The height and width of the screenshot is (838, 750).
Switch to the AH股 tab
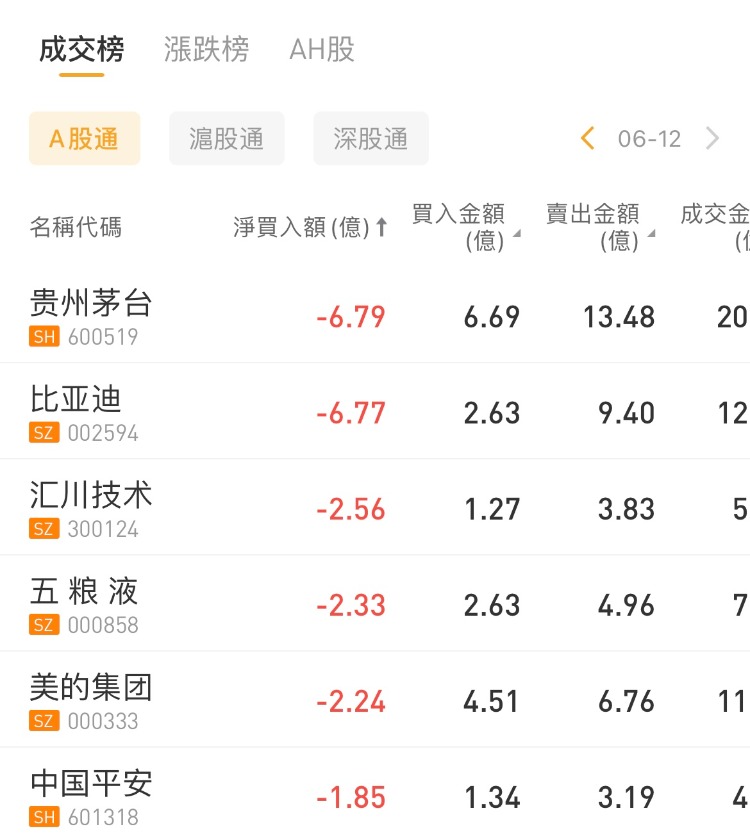click(321, 49)
